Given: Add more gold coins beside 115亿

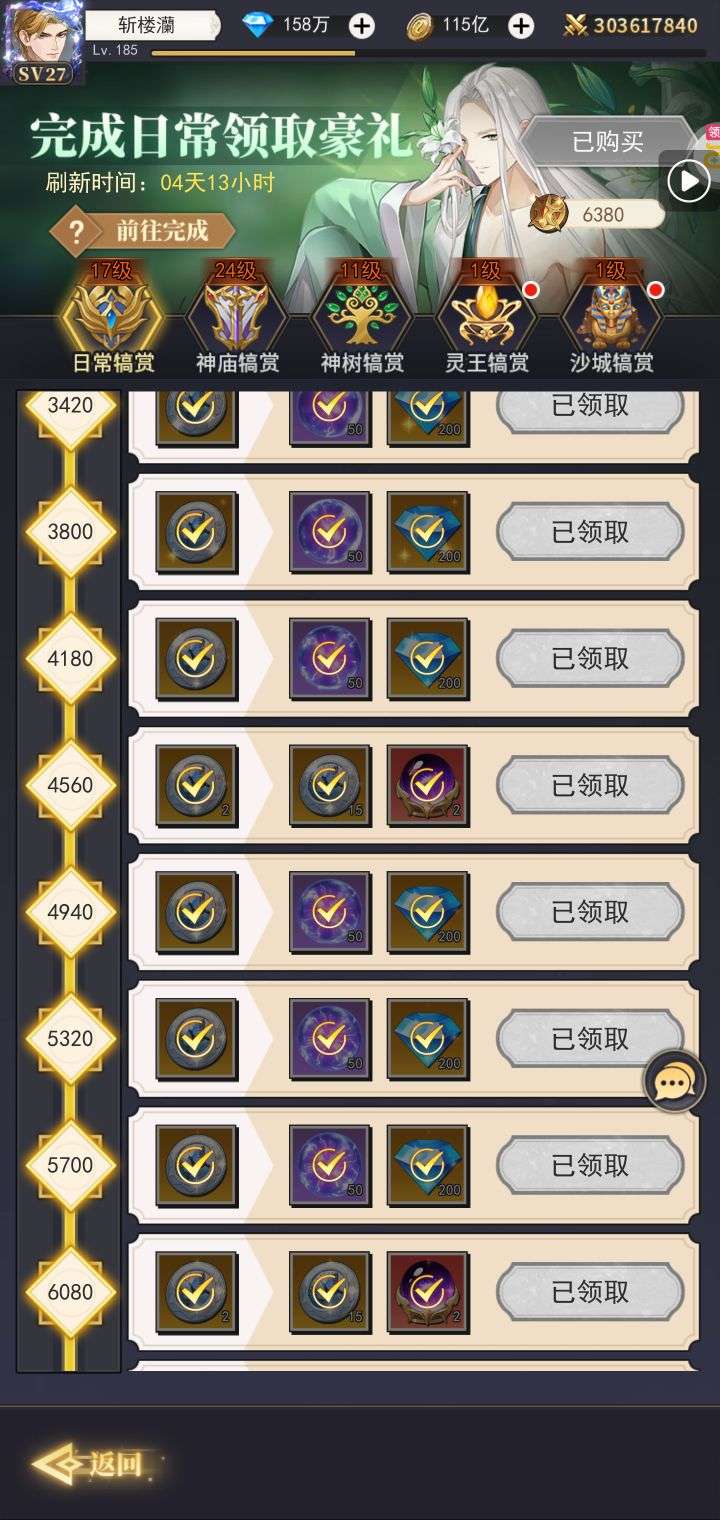Looking at the screenshot, I should coord(521,26).
